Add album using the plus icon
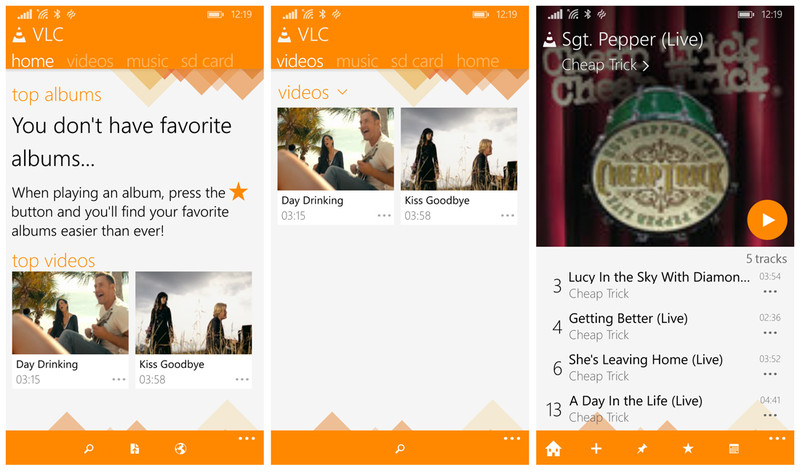 [596, 449]
